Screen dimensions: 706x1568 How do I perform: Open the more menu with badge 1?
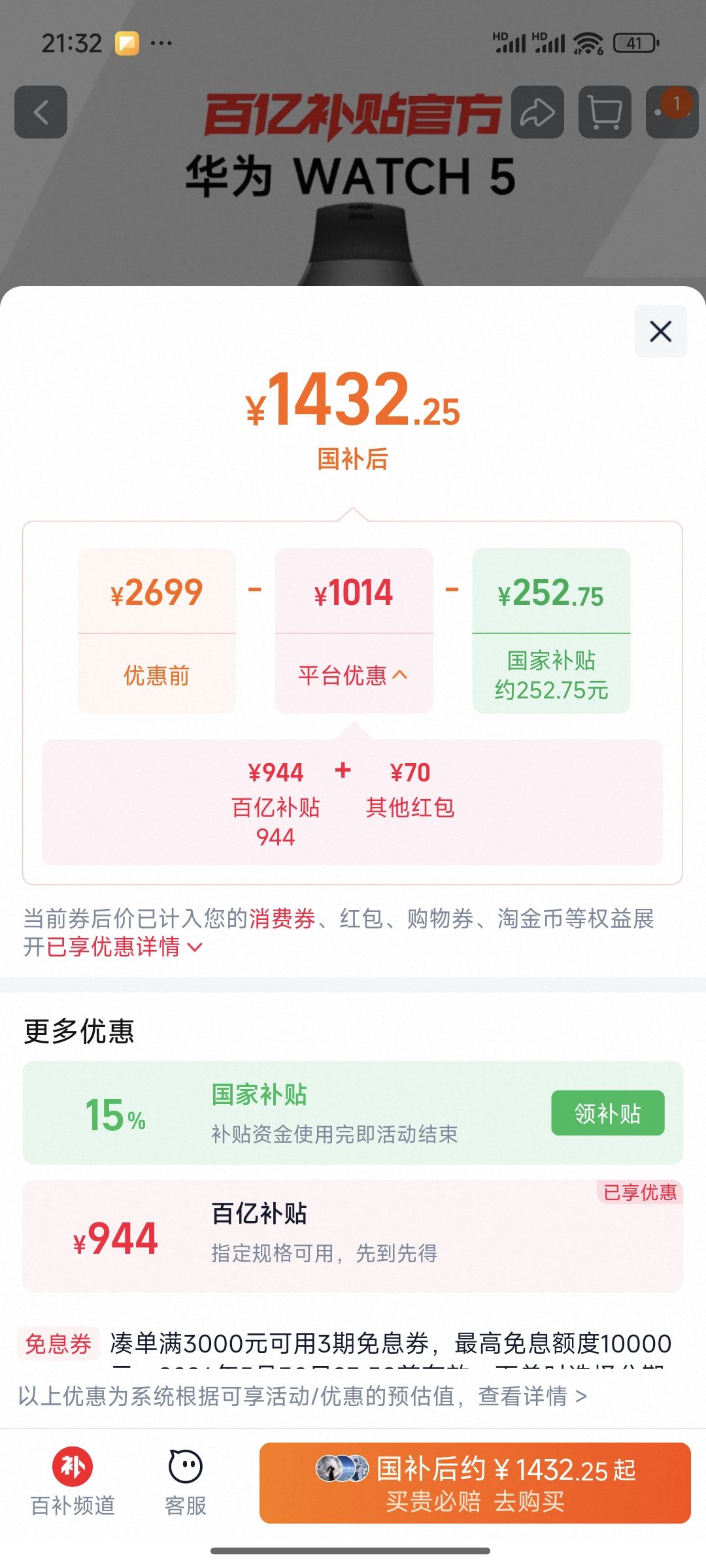[x=672, y=112]
